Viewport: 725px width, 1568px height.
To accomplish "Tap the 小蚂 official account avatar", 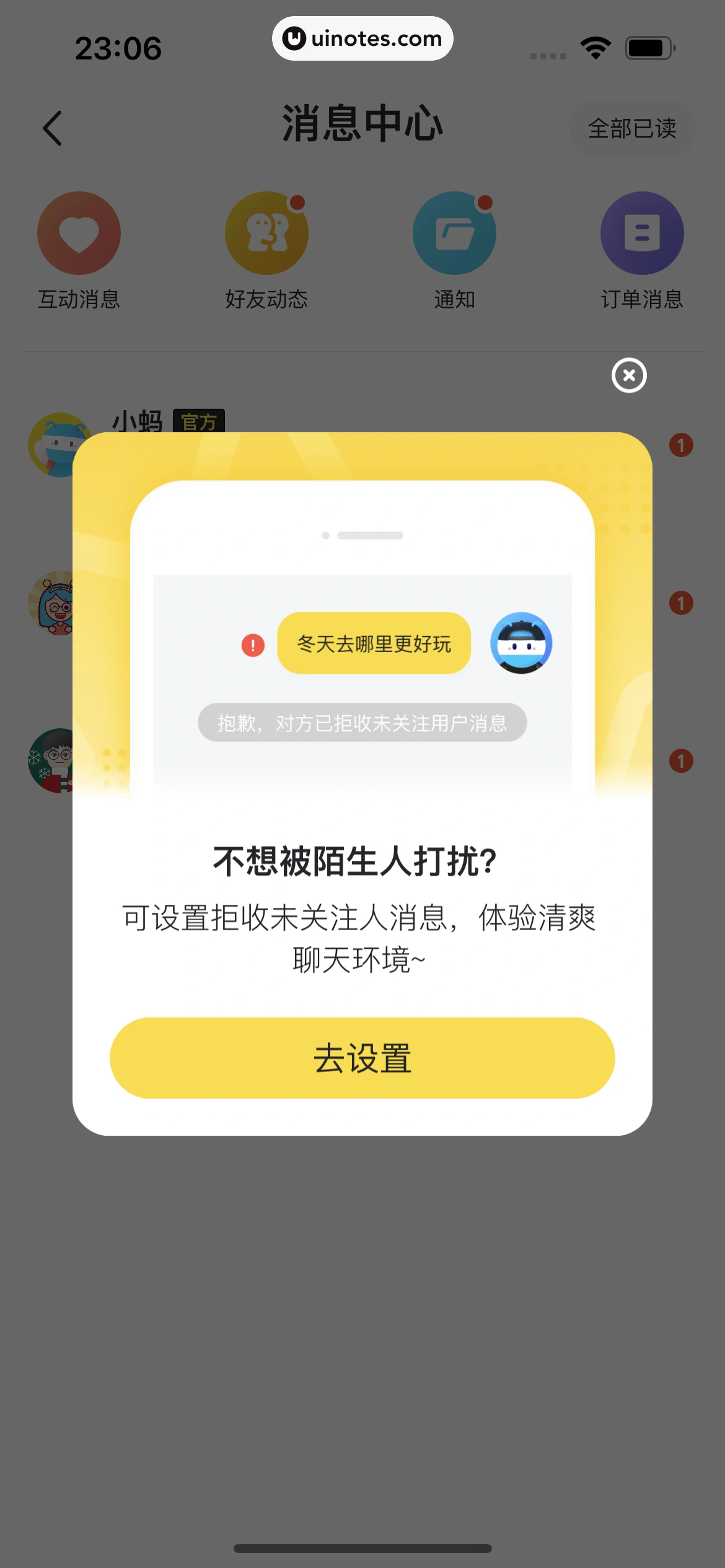I will [x=59, y=445].
